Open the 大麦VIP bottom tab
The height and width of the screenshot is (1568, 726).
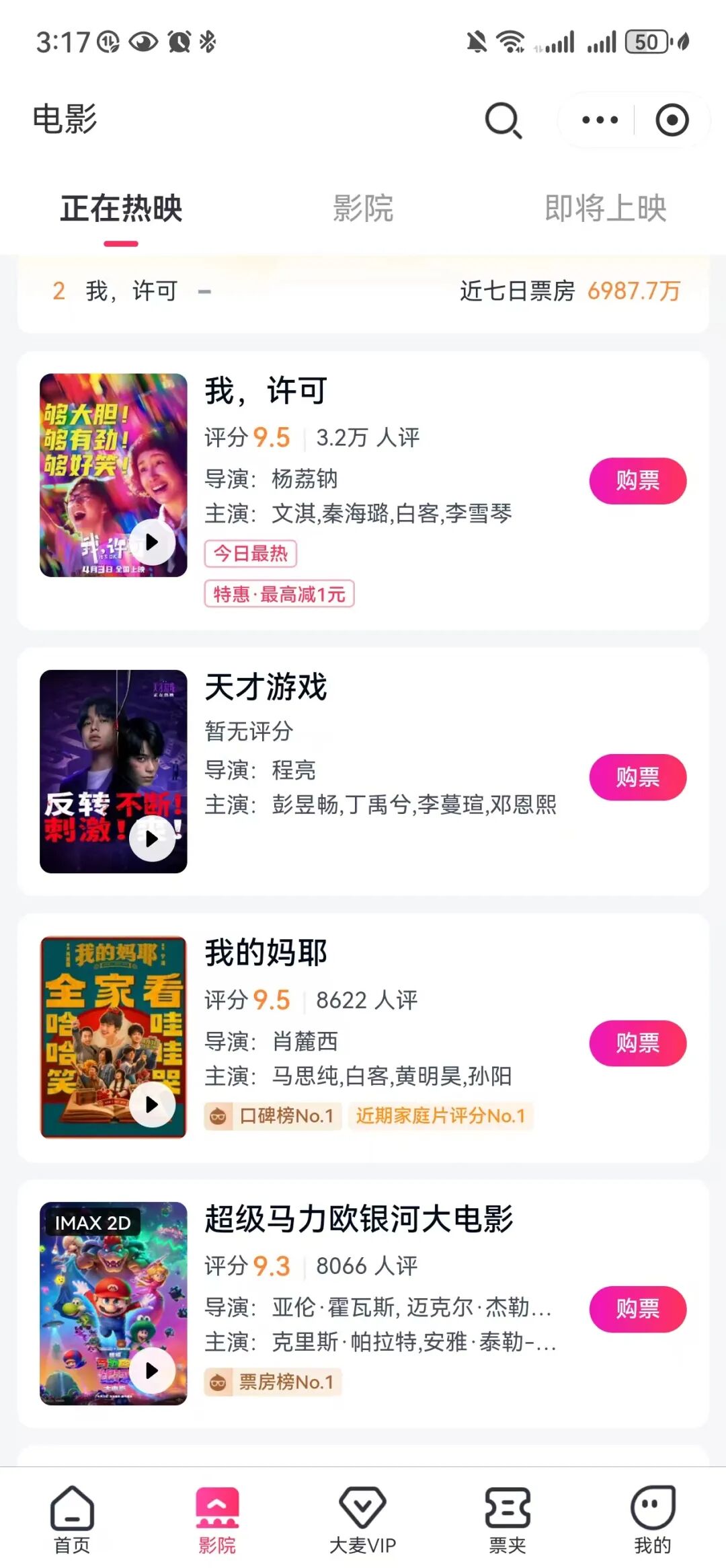[362, 1520]
